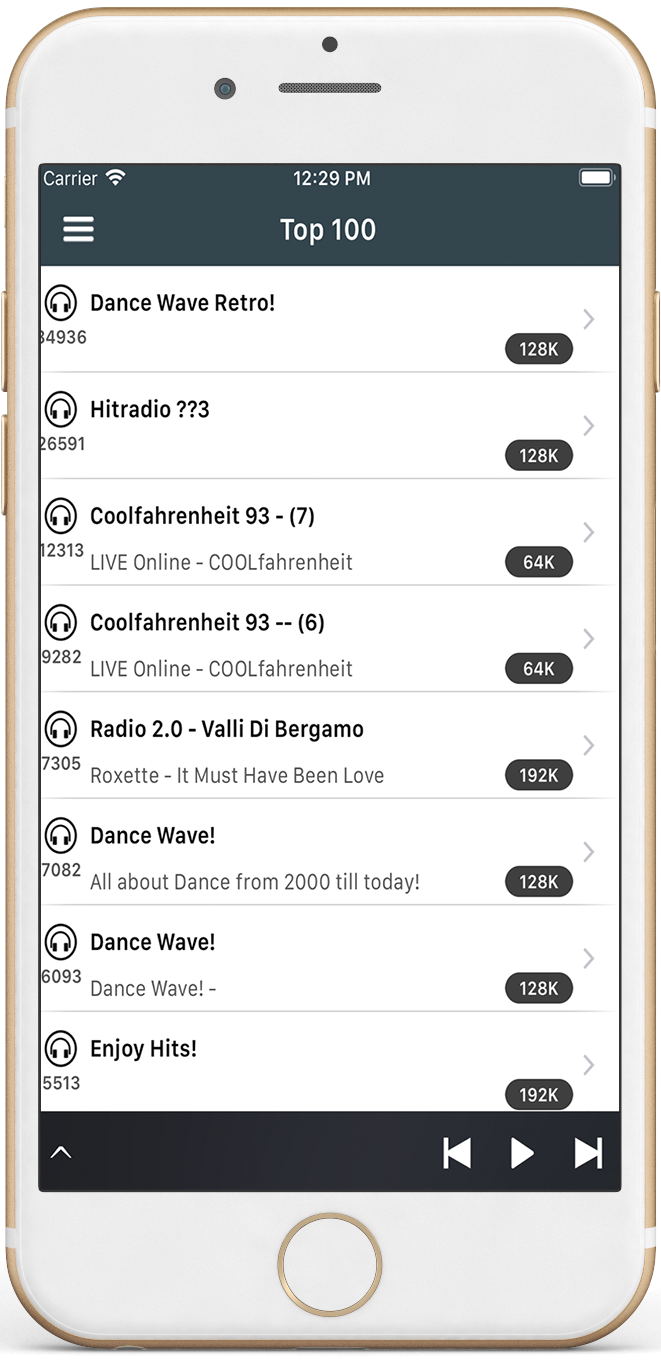Expand the player with the up chevron
This screenshot has height=1362, width=661.
(61, 1153)
